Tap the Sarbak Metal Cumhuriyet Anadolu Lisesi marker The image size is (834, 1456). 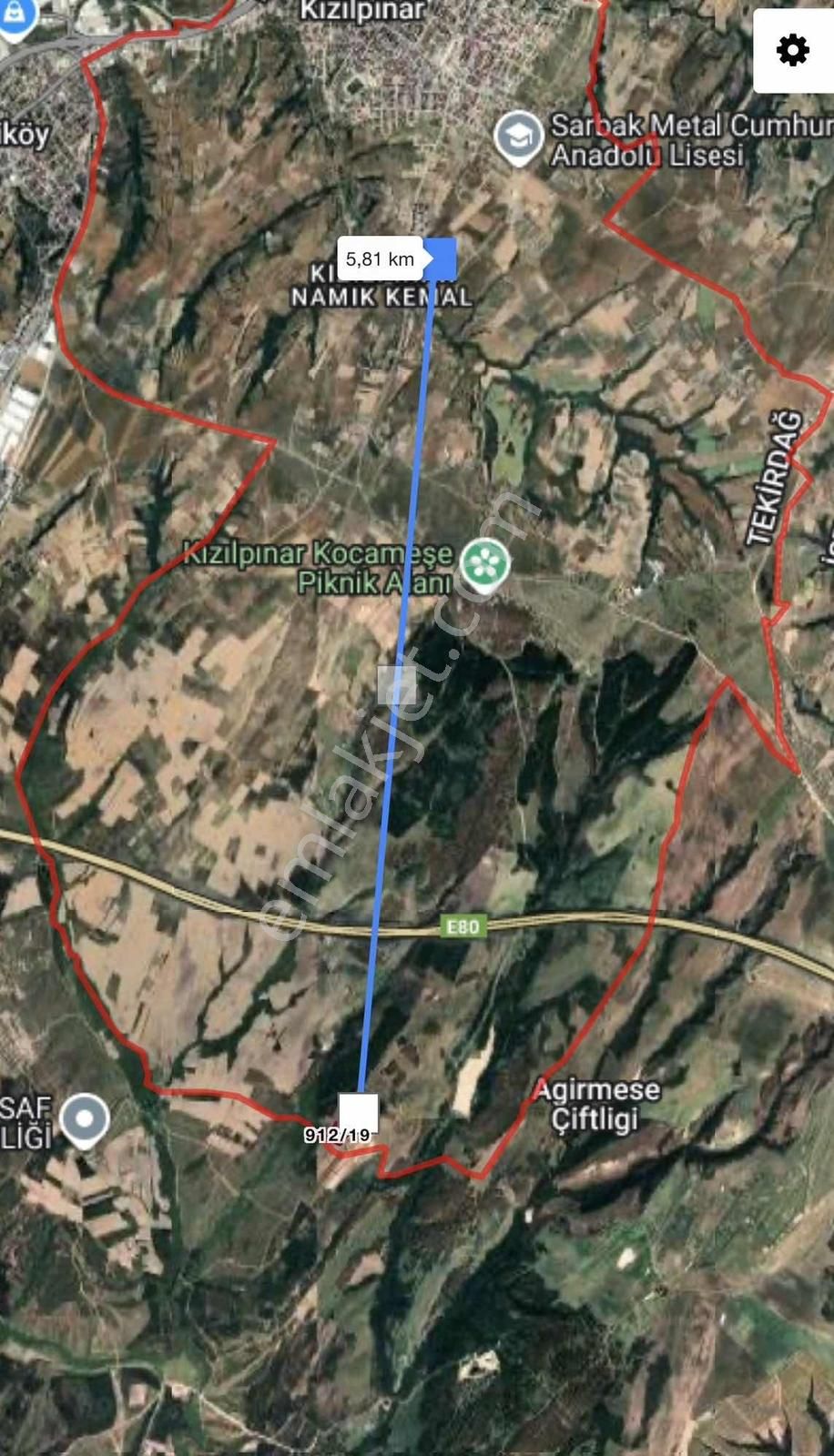tap(518, 136)
